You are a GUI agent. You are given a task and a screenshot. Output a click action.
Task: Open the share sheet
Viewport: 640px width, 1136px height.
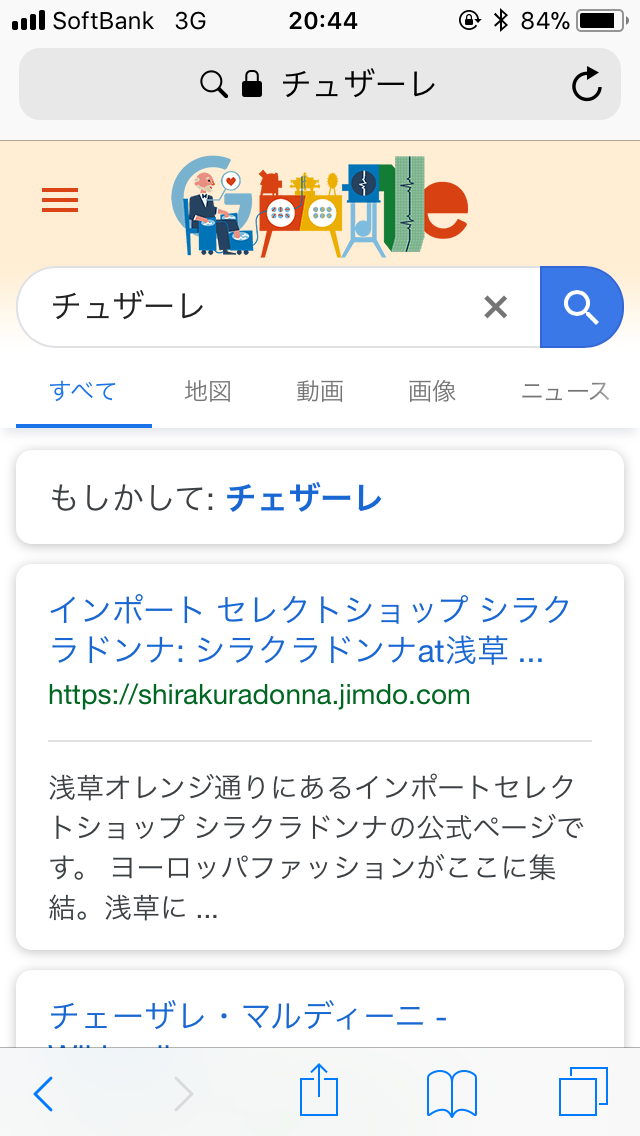click(x=320, y=1091)
